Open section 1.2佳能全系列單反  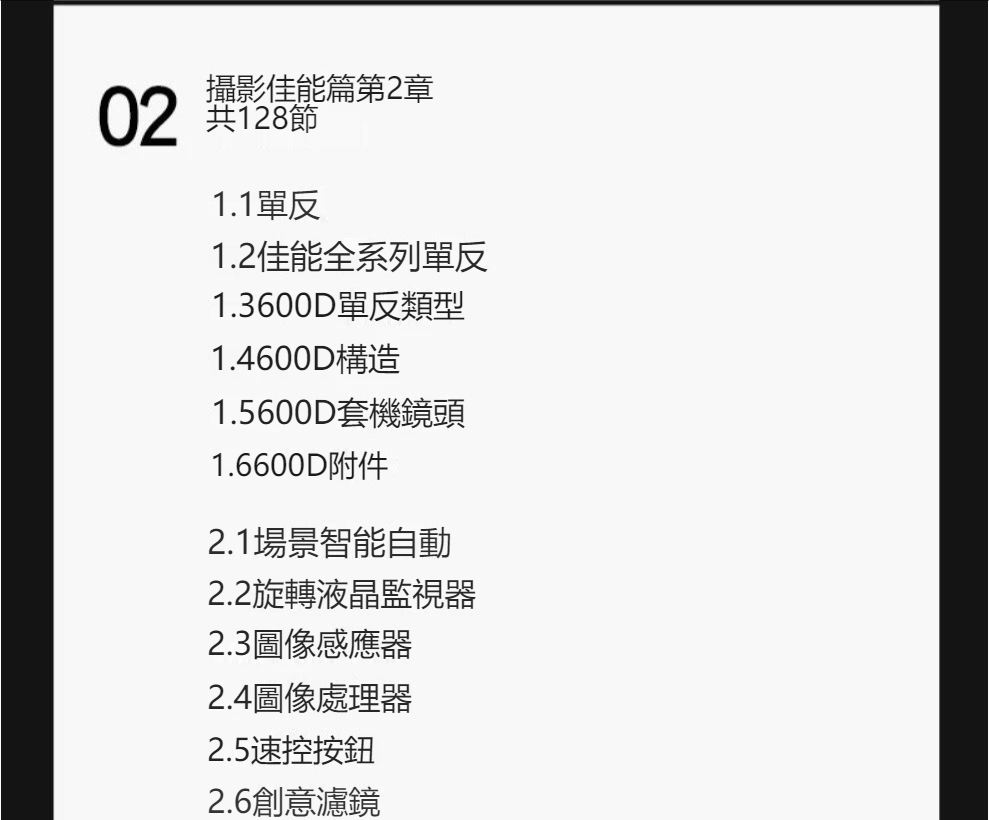pos(349,258)
